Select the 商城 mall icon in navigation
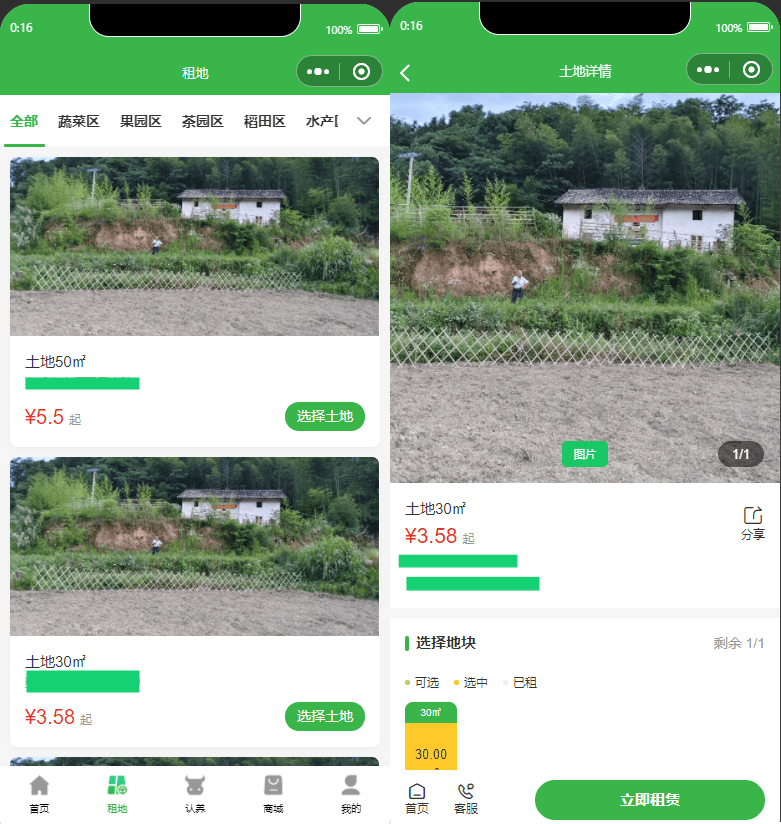This screenshot has height=824, width=781. [272, 787]
